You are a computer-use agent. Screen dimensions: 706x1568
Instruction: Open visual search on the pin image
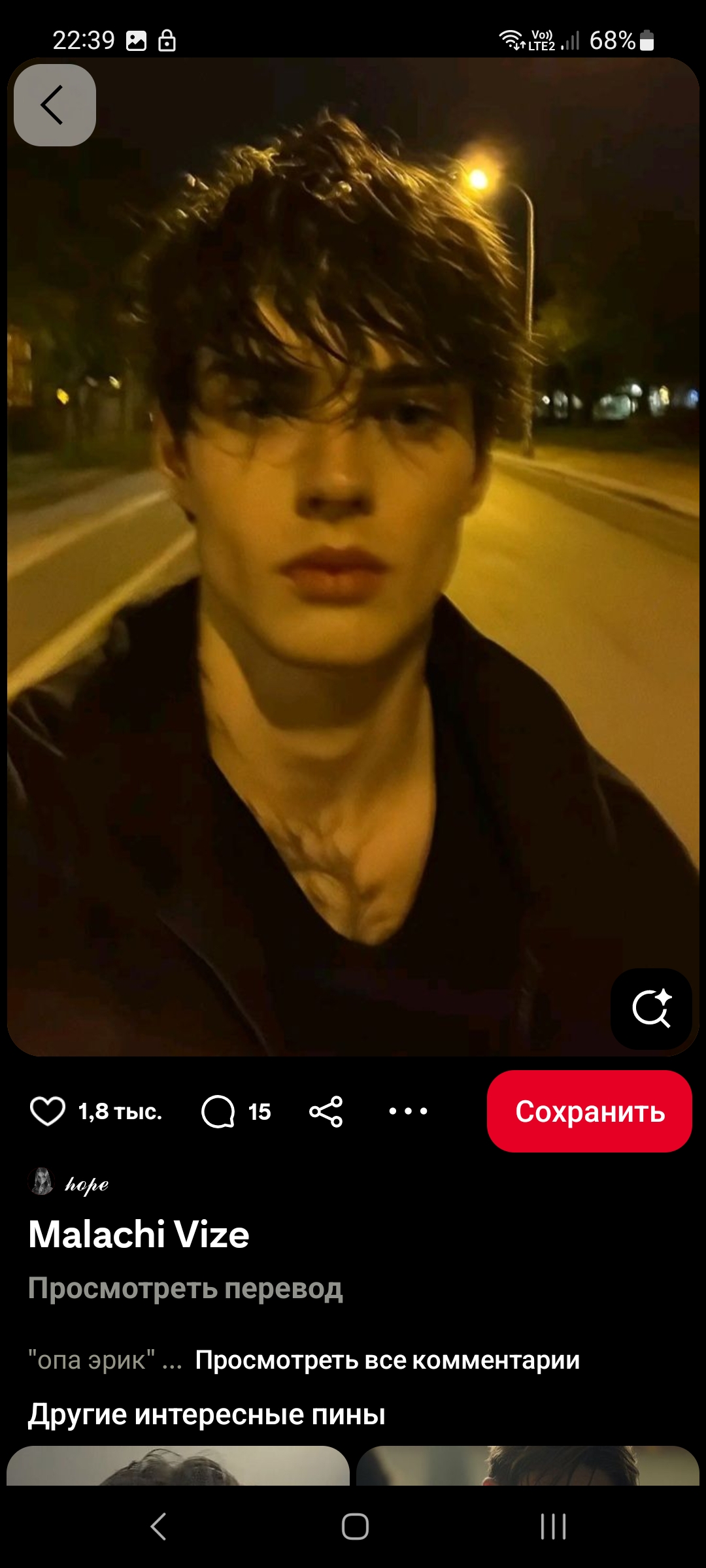651,1009
